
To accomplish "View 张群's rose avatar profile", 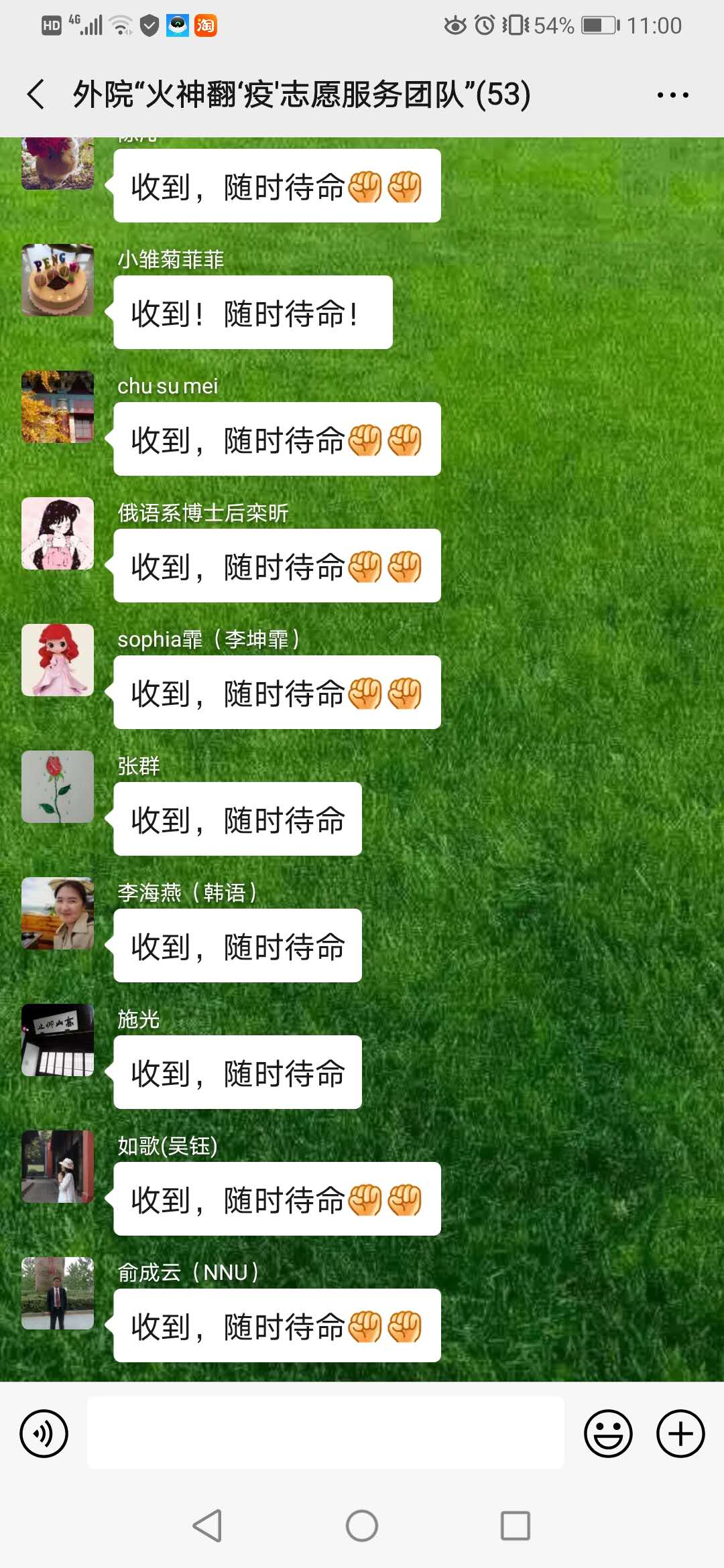I will 58,787.
